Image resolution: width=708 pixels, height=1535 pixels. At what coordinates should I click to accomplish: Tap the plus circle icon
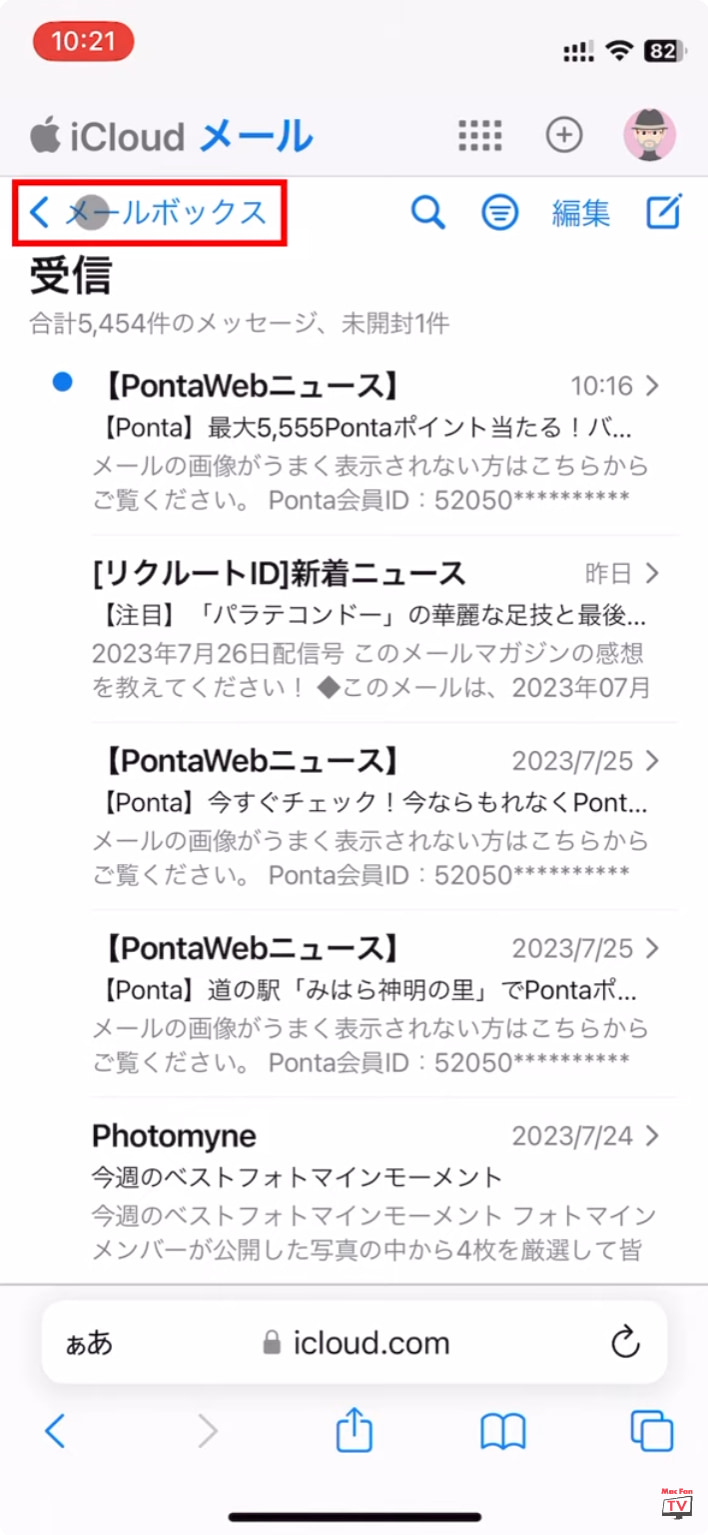(x=564, y=135)
